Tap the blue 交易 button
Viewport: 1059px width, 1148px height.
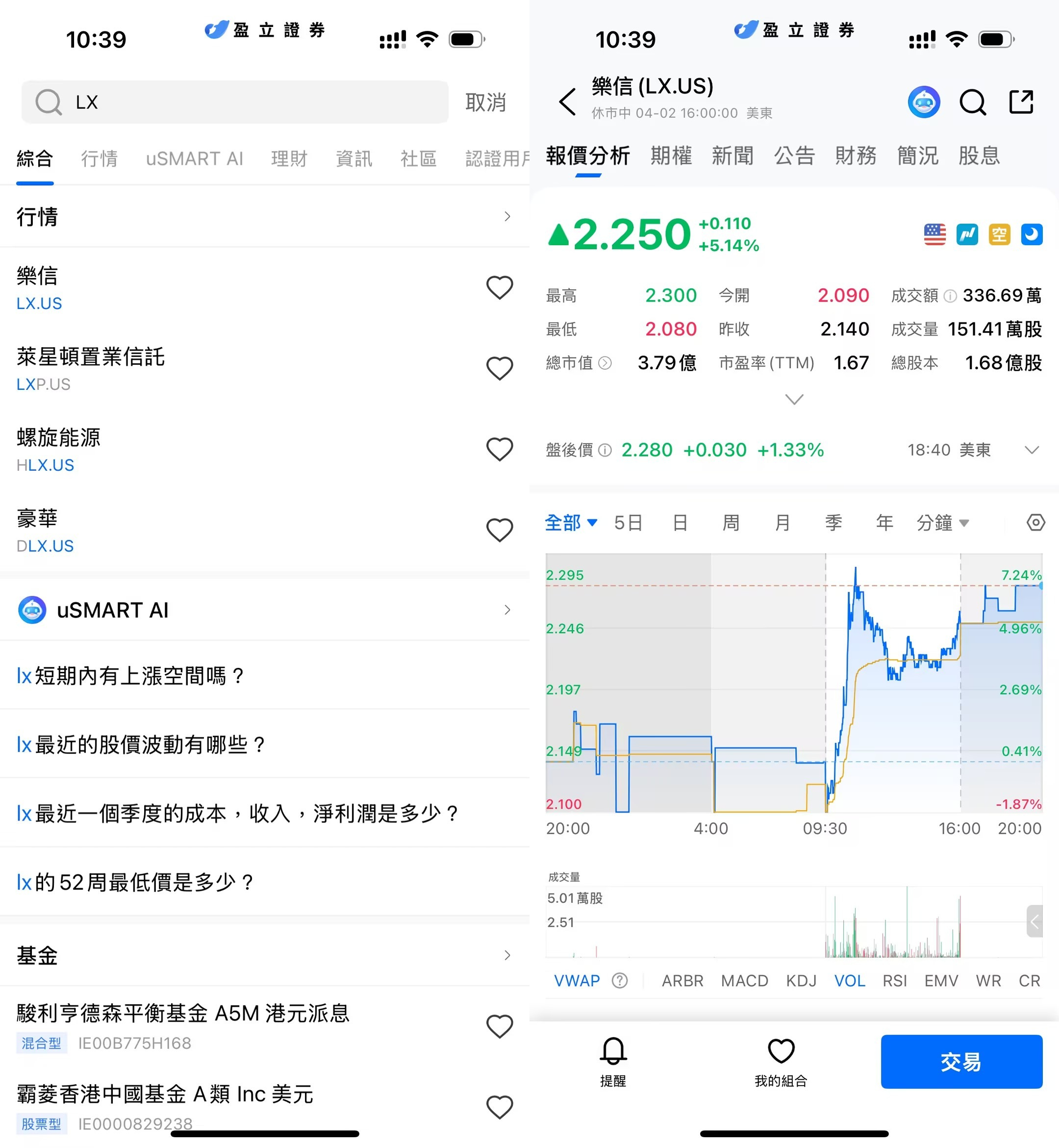(961, 1062)
